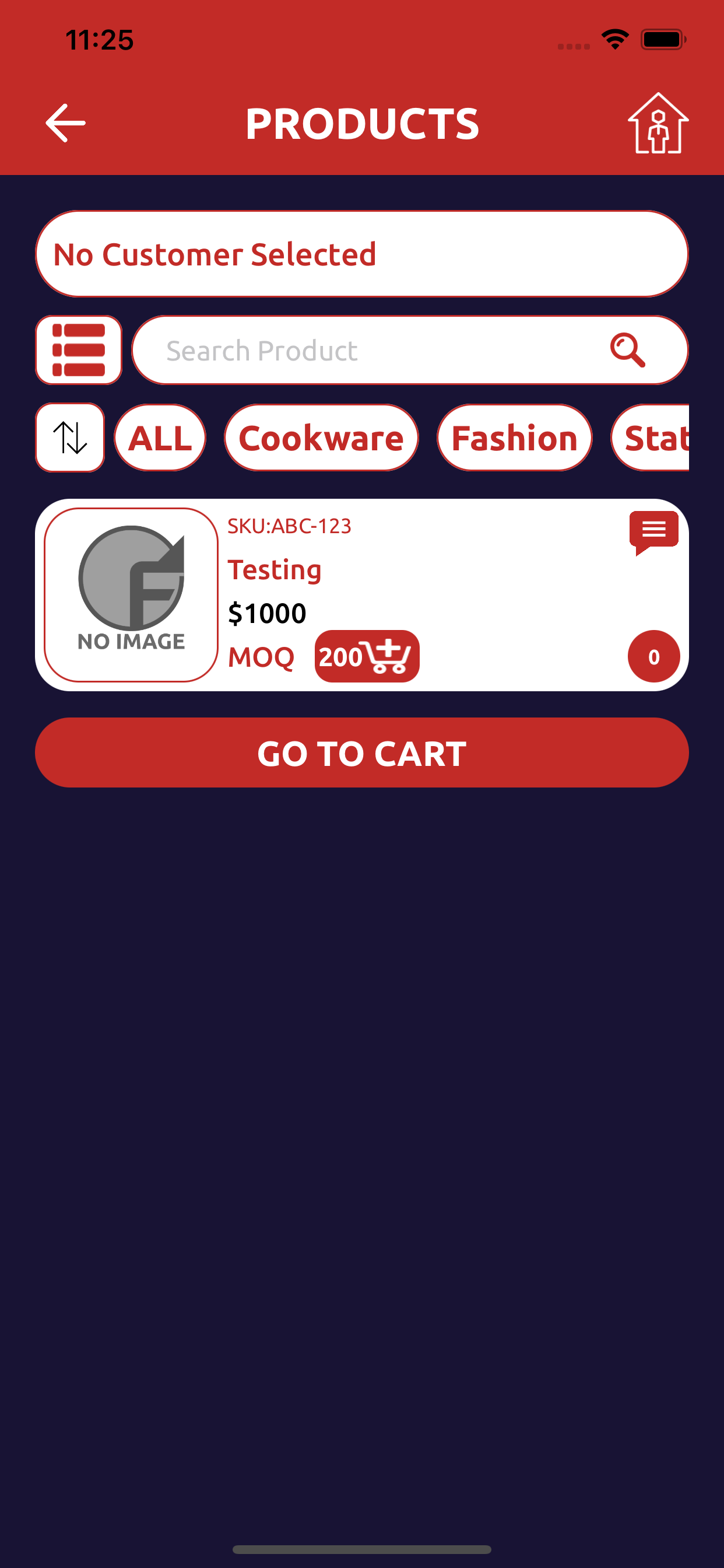The width and height of the screenshot is (724, 1568).
Task: Go to cart
Action: click(362, 753)
